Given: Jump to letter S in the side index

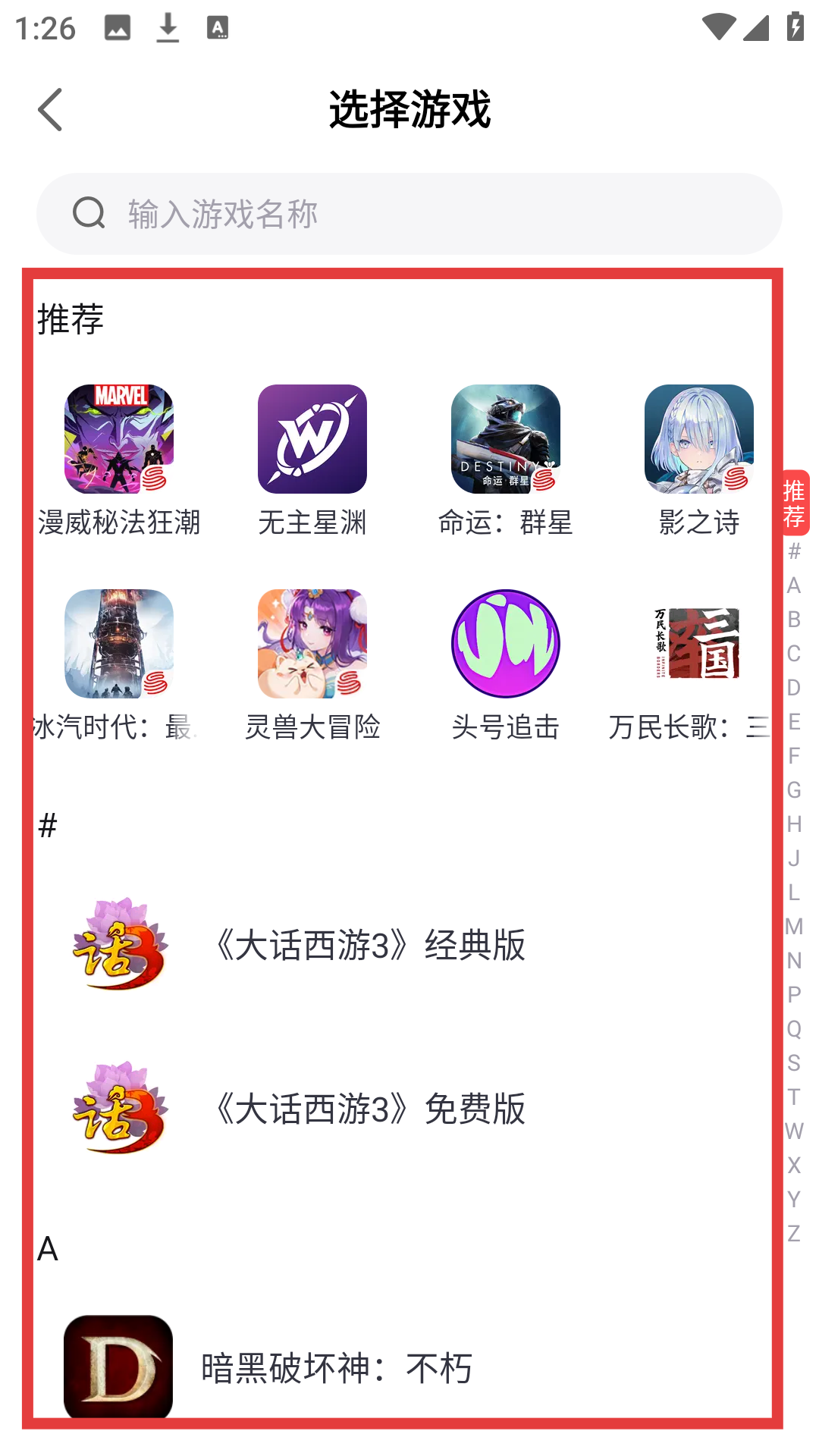Looking at the screenshot, I should click(x=794, y=1063).
